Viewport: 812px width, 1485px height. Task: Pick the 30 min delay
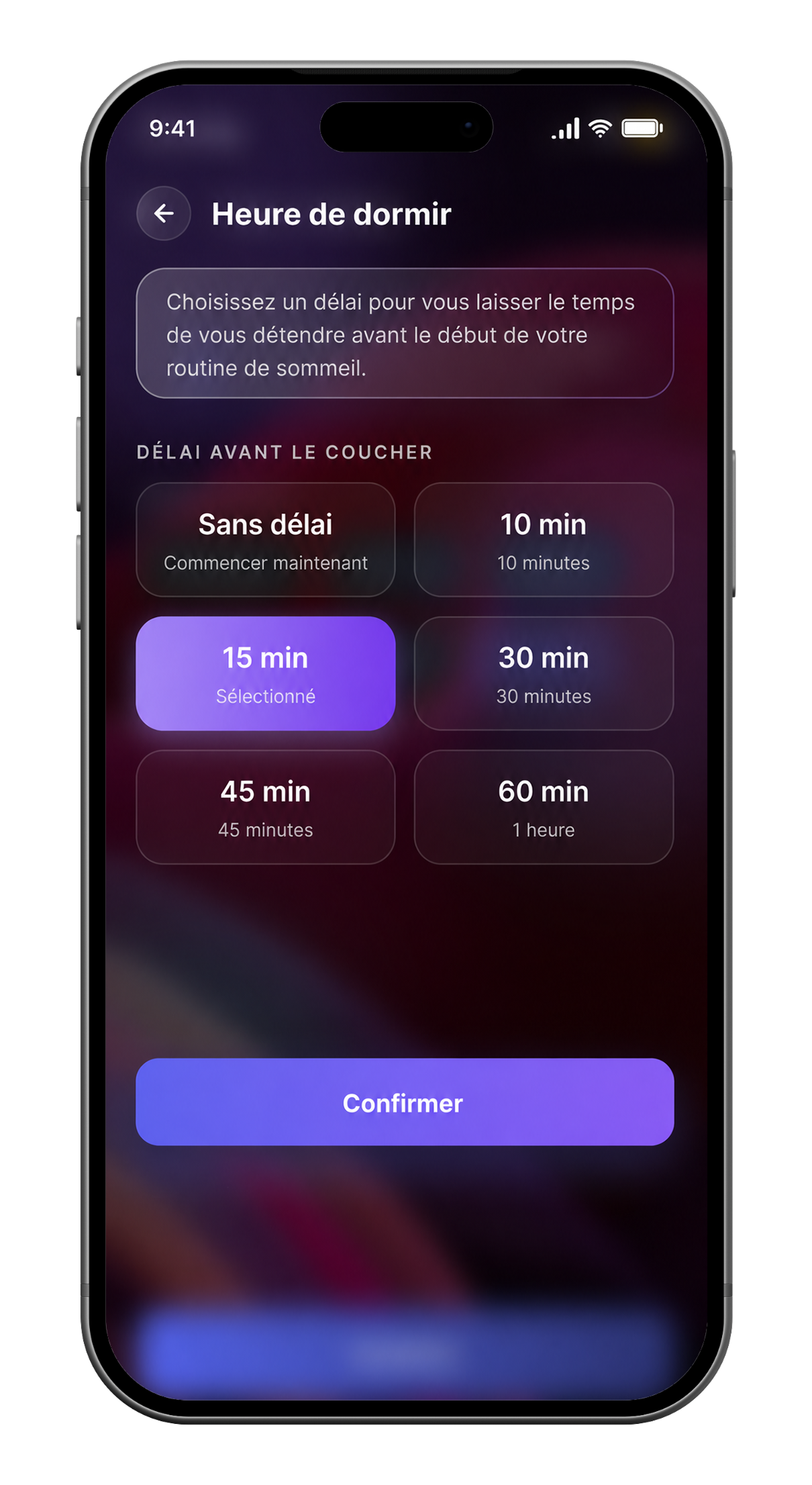(x=544, y=673)
